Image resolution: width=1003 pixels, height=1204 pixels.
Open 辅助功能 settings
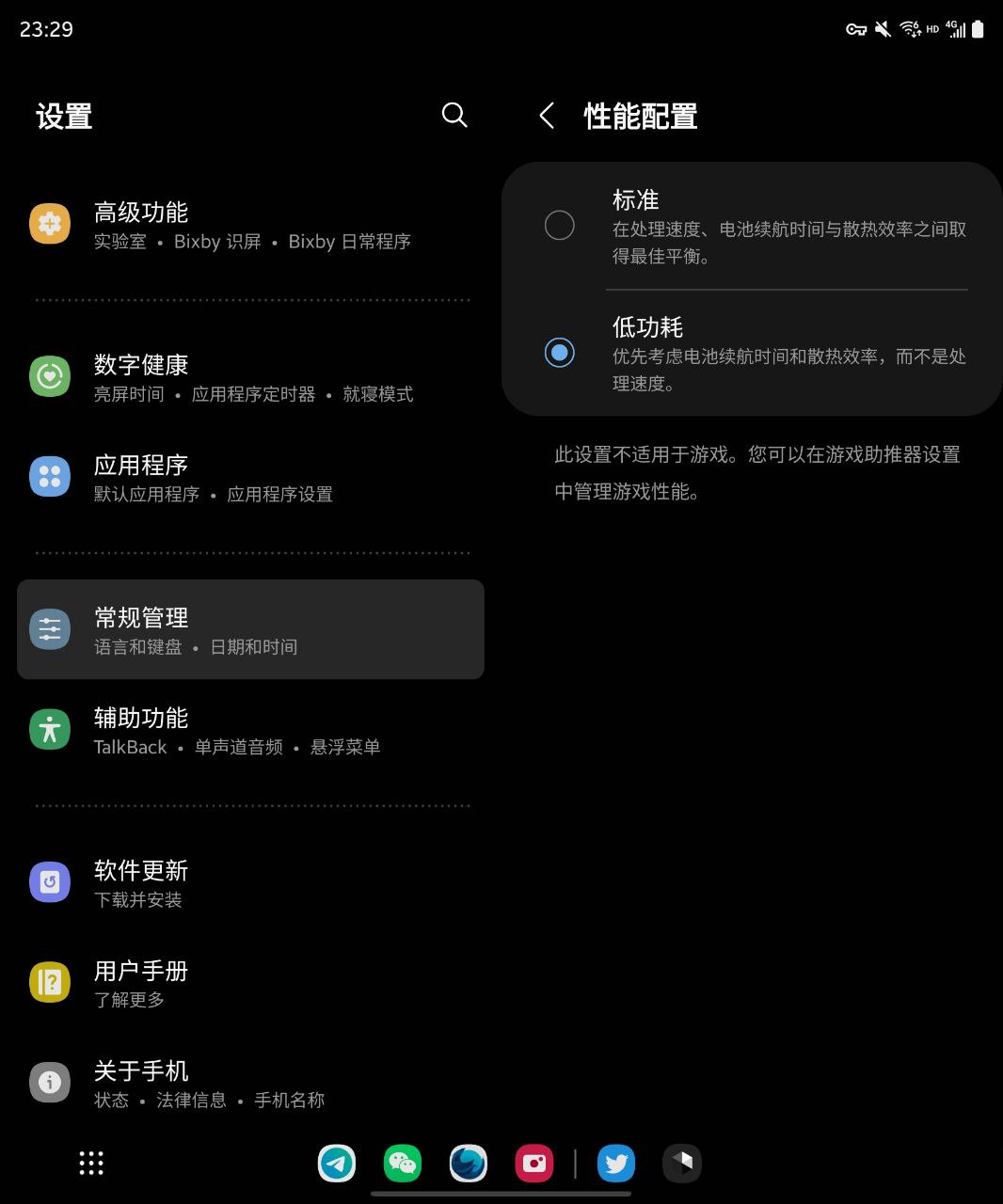click(250, 731)
